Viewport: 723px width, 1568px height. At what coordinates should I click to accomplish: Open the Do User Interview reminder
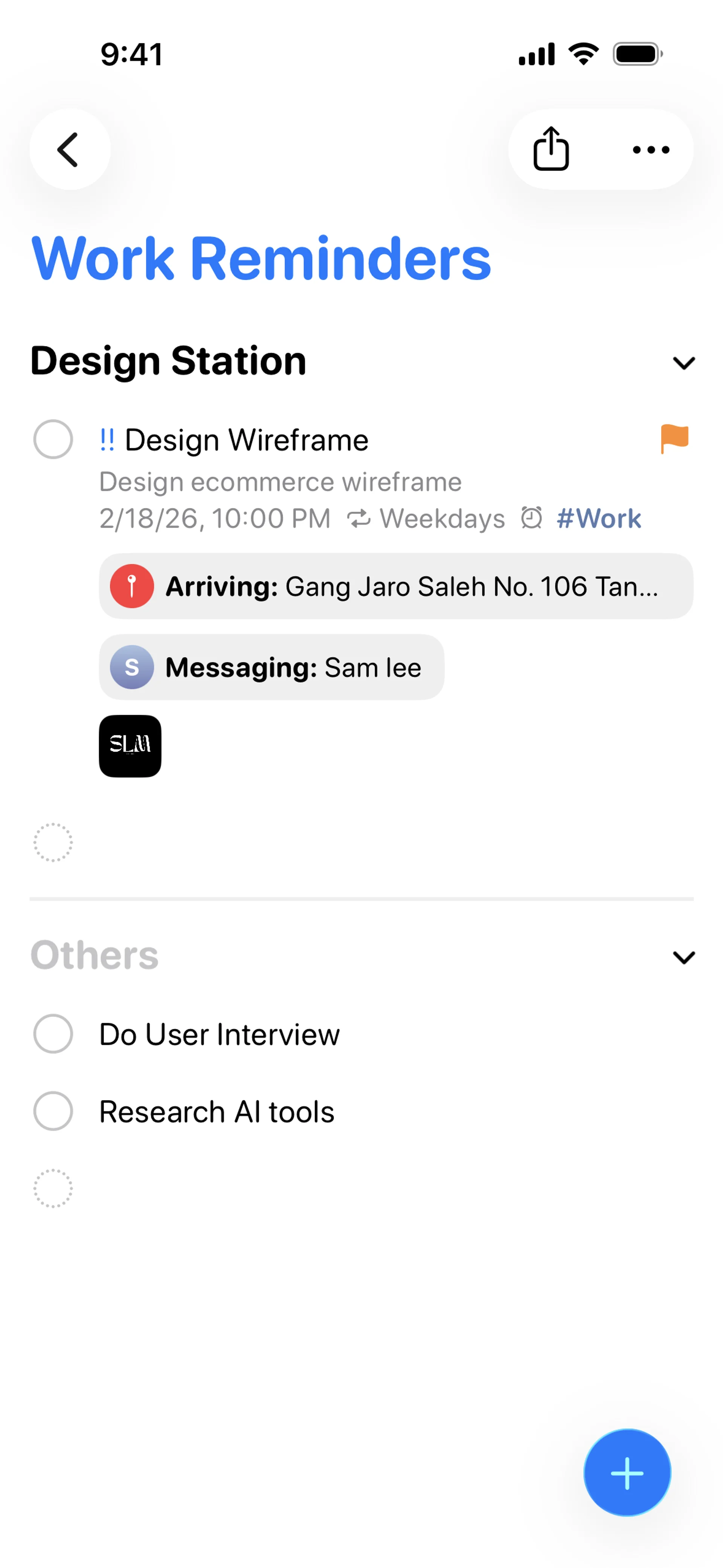(219, 1034)
